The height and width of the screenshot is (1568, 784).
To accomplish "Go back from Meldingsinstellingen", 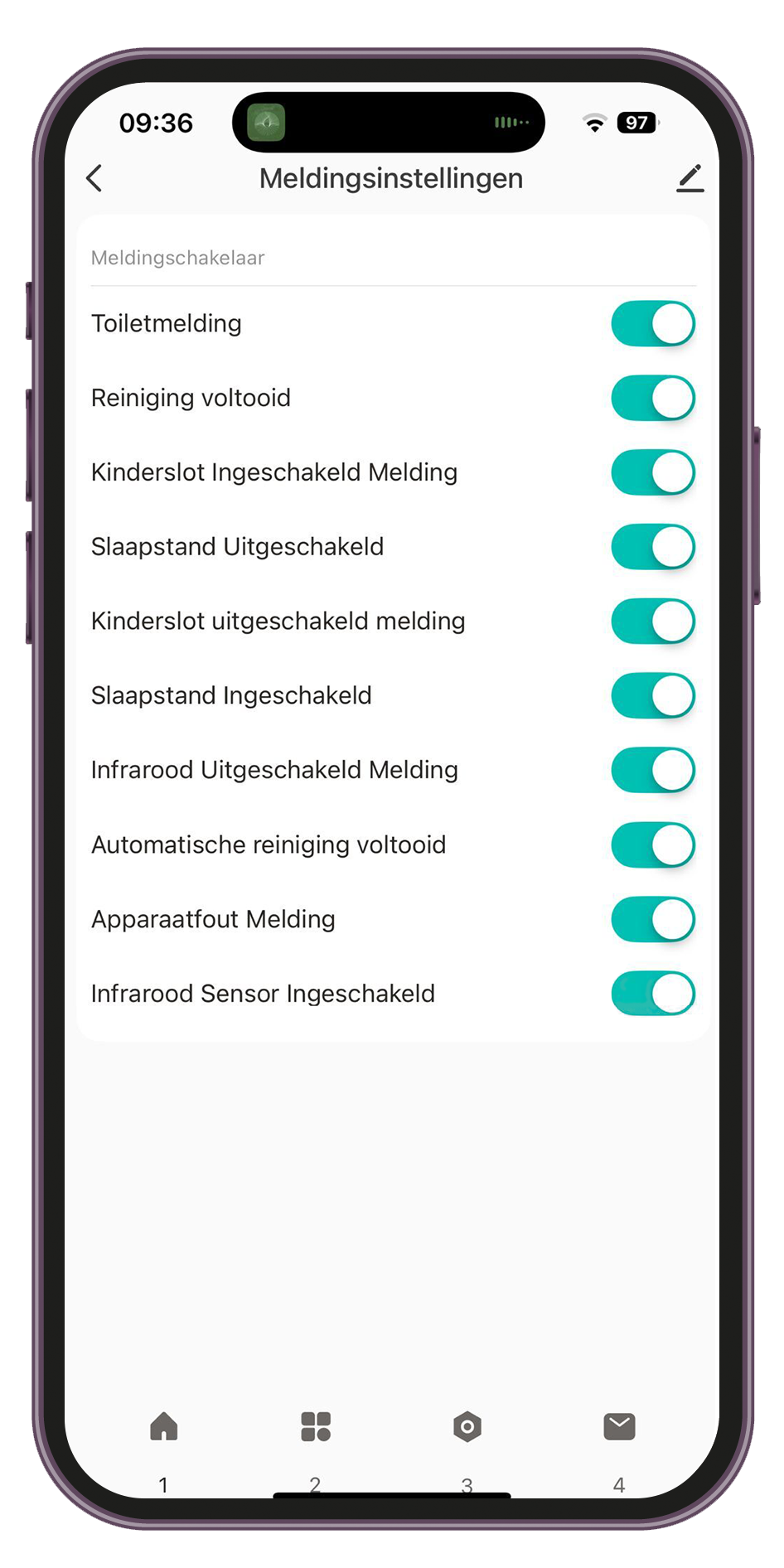I will click(x=95, y=178).
